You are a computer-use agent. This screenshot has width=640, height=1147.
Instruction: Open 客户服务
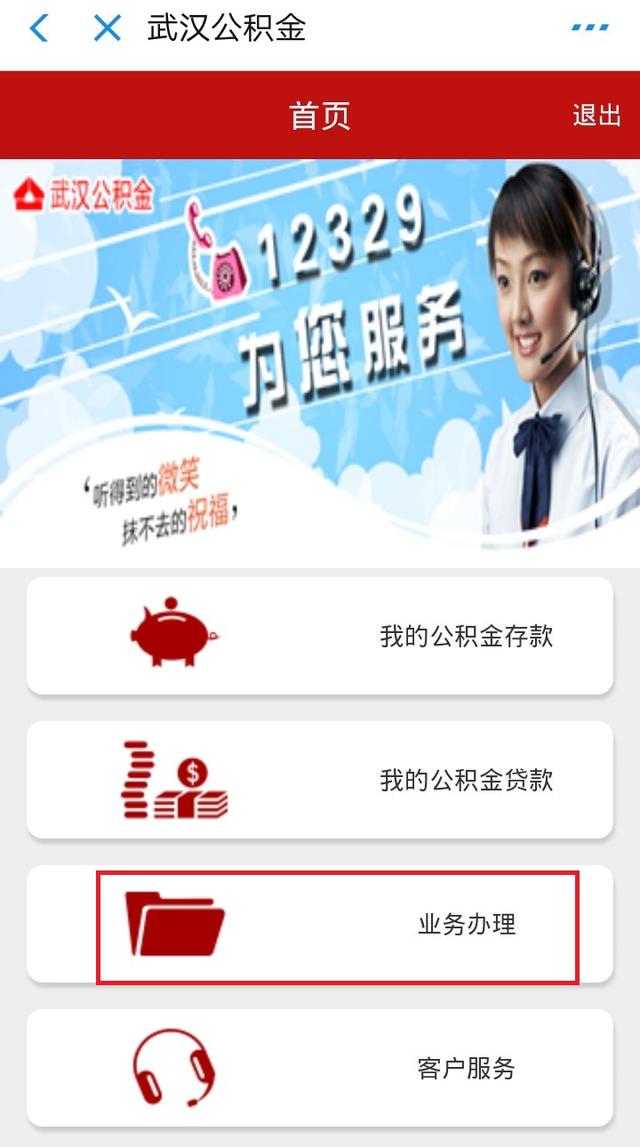click(320, 1069)
